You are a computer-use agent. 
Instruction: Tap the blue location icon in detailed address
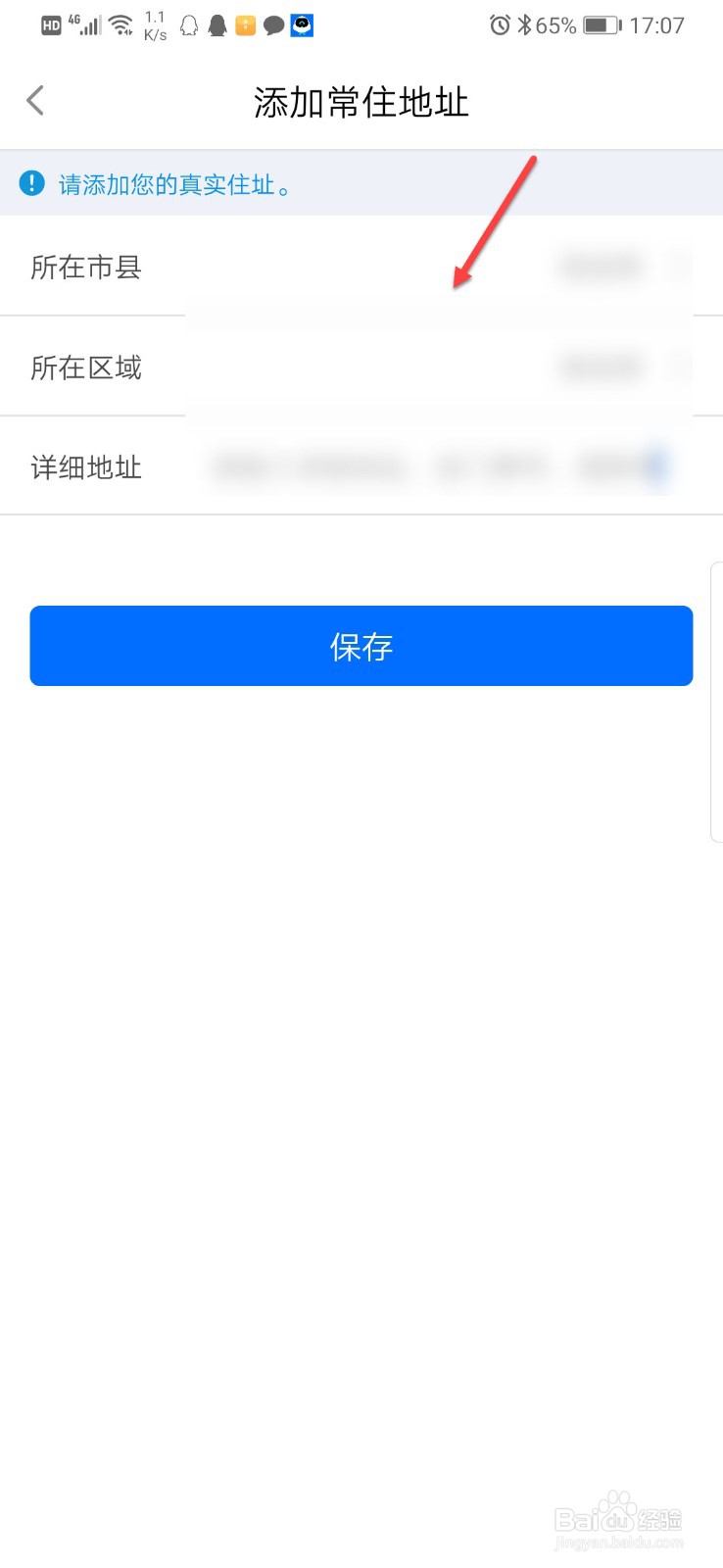(654, 467)
